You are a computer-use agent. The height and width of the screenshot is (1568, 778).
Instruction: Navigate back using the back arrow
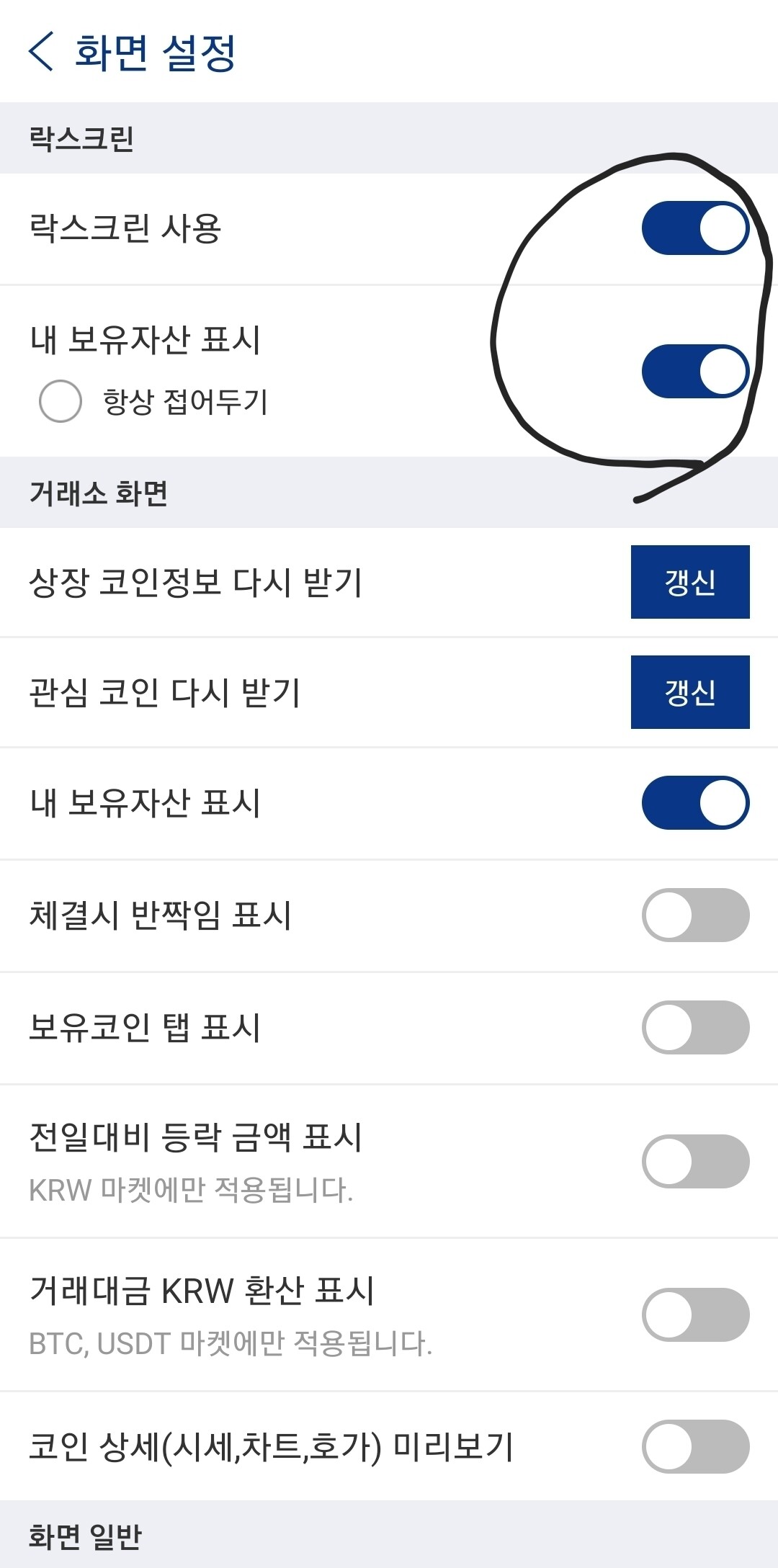41,53
